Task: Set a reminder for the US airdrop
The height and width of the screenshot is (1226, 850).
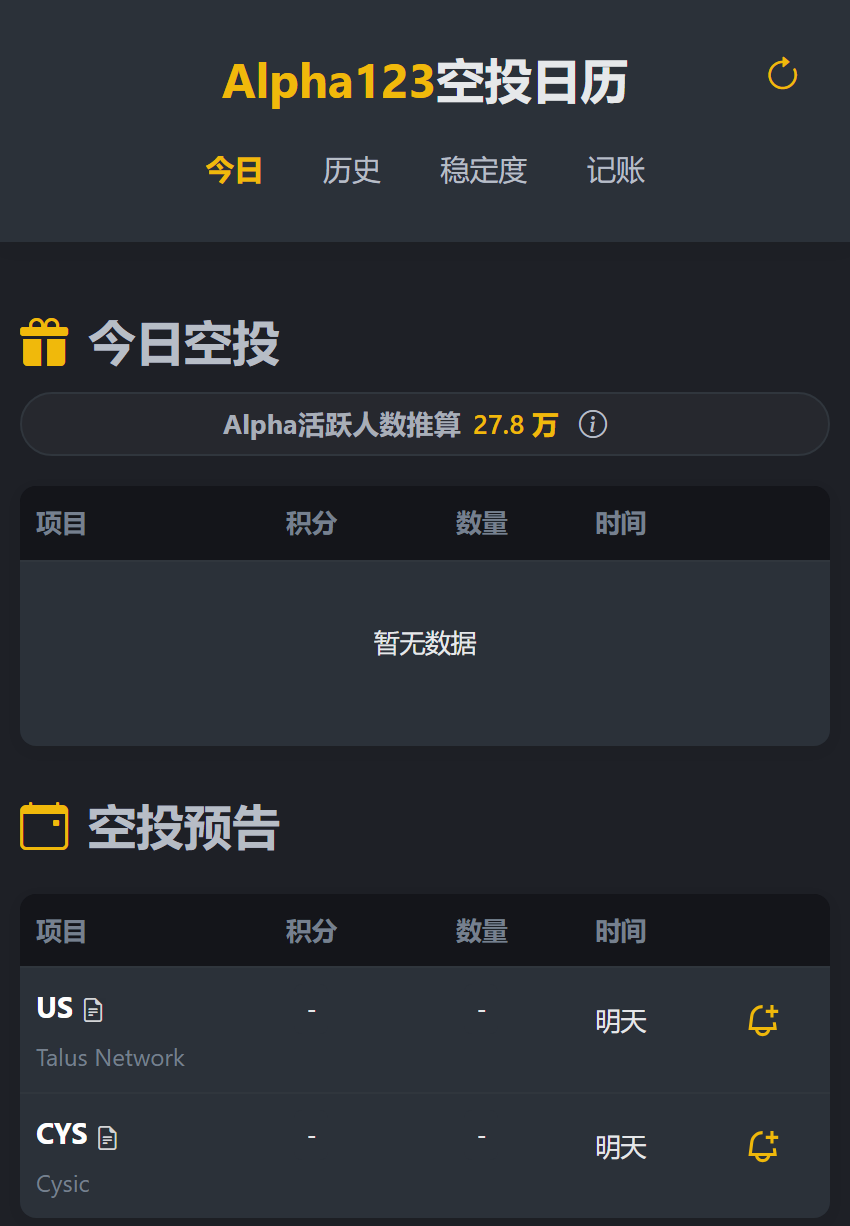Action: point(762,1021)
